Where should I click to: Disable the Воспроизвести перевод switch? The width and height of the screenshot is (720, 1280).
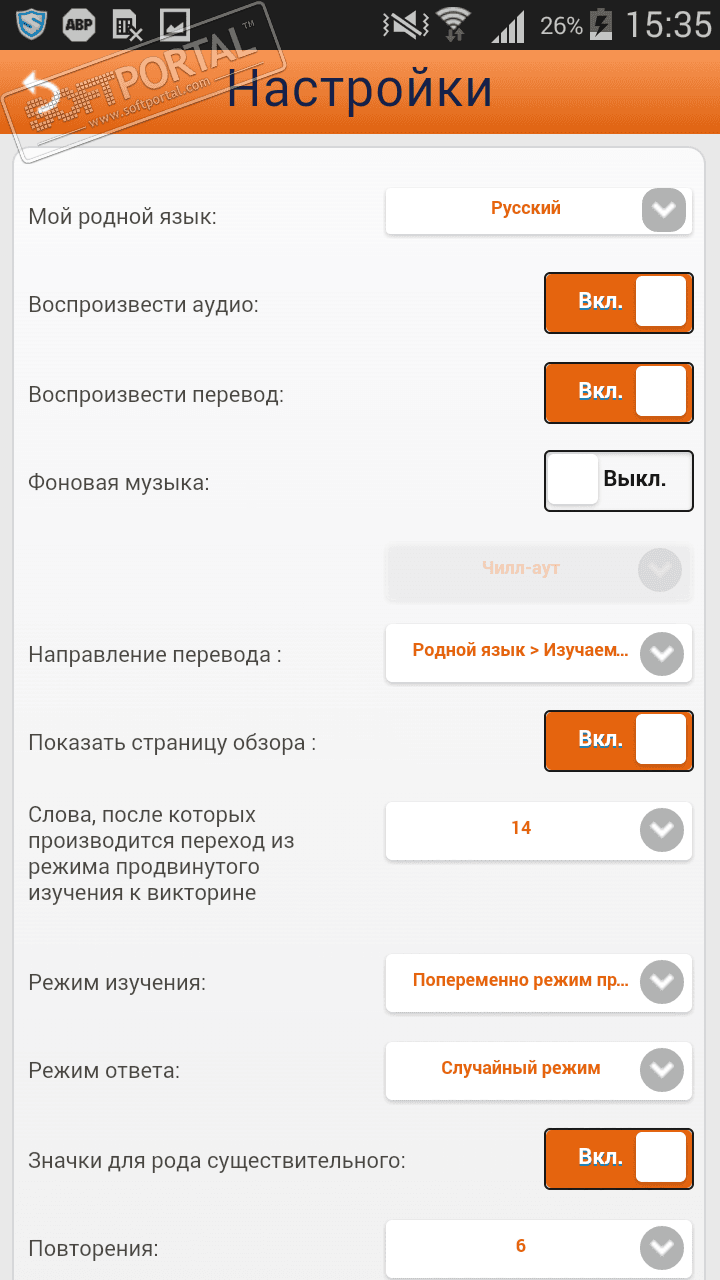(x=618, y=392)
